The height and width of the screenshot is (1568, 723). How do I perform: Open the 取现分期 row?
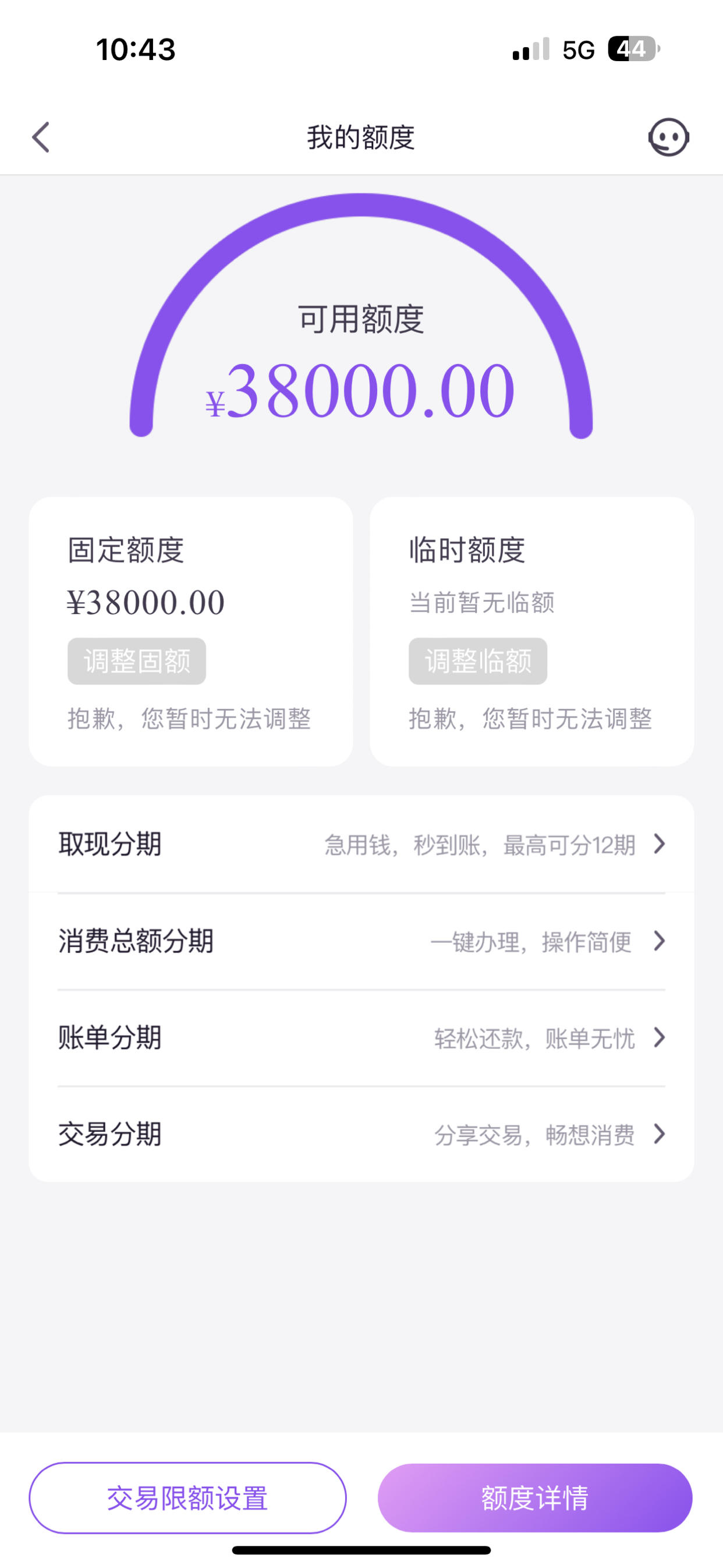361,844
